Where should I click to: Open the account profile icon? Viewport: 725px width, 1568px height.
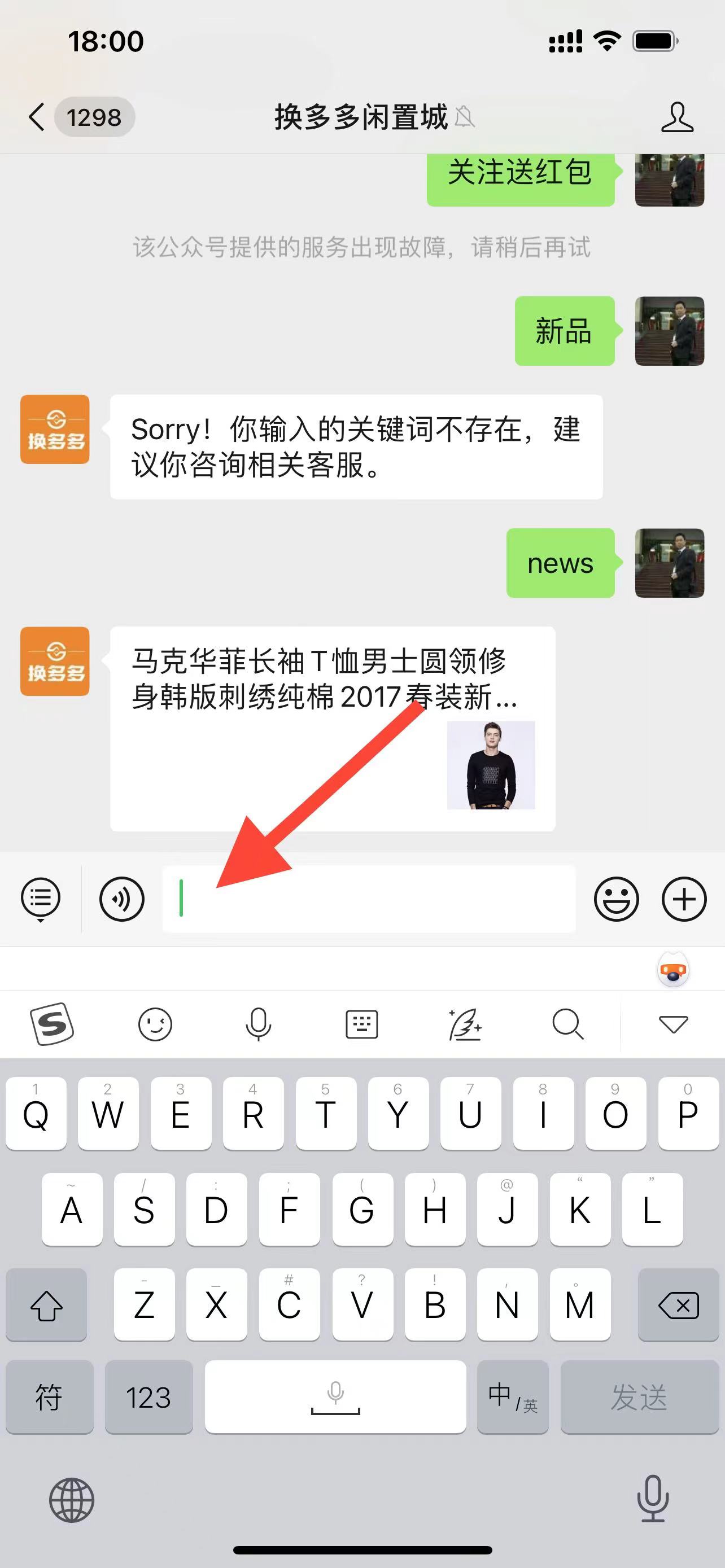point(677,116)
